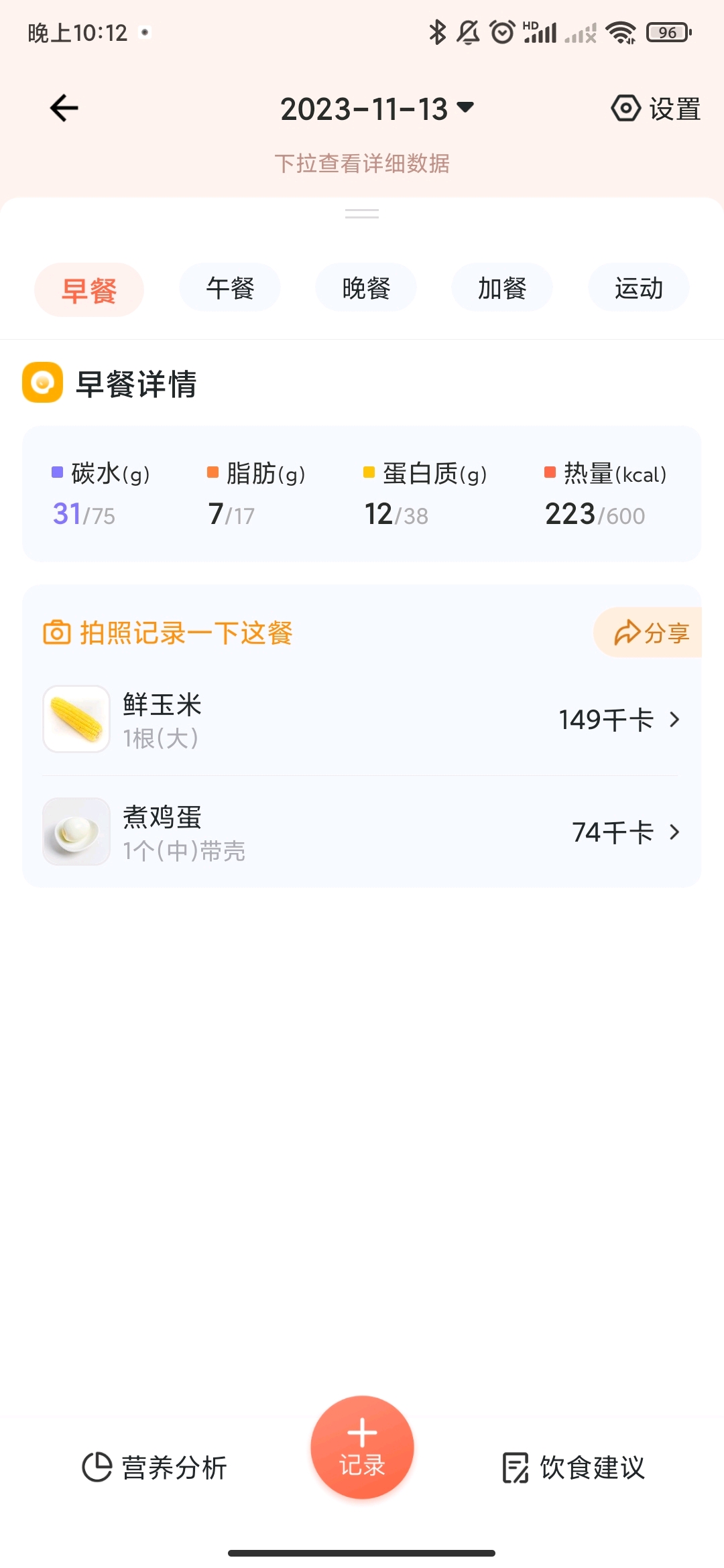Viewport: 724px width, 1568px height.
Task: Switch to the 运动 tab
Action: point(638,287)
